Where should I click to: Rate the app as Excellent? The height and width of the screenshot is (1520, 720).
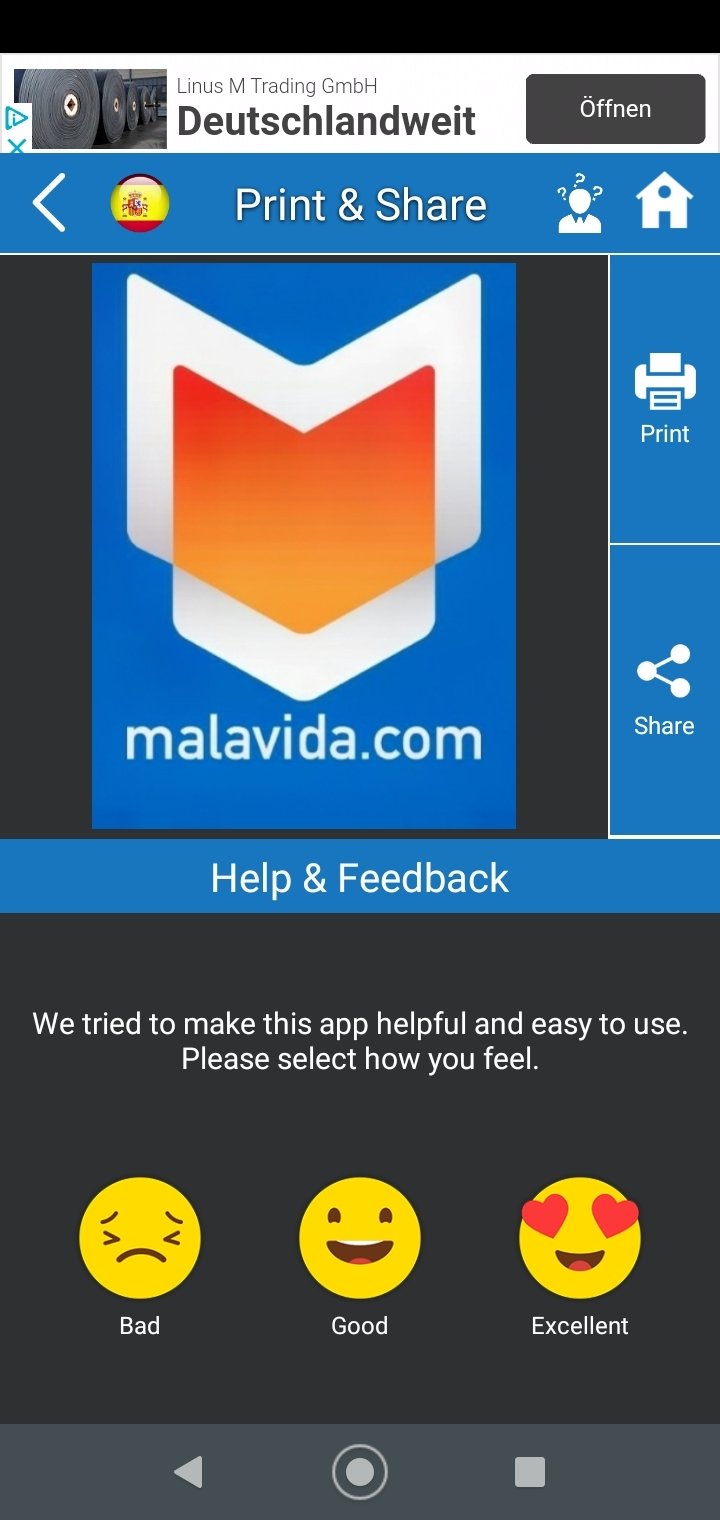click(x=580, y=1258)
